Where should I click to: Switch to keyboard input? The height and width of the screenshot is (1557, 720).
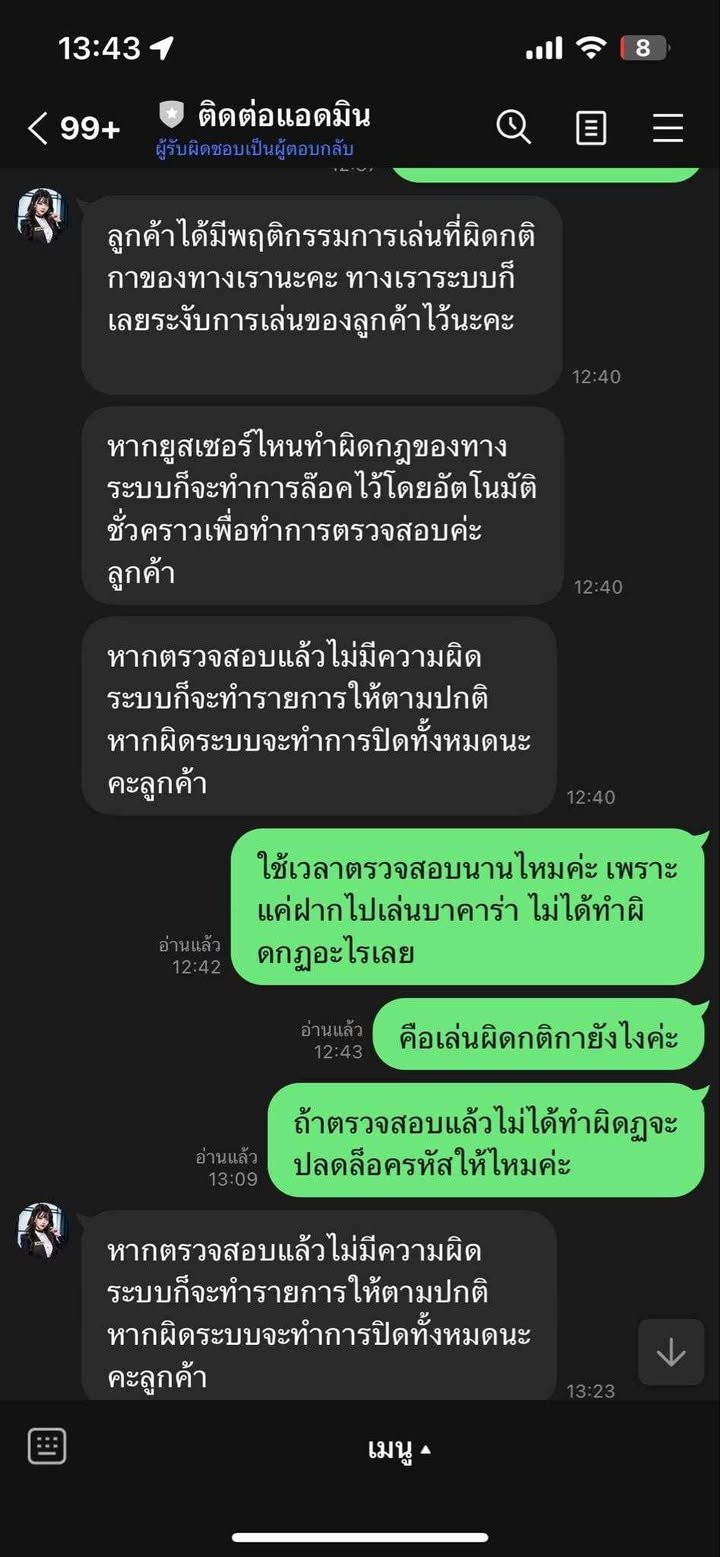47,1446
